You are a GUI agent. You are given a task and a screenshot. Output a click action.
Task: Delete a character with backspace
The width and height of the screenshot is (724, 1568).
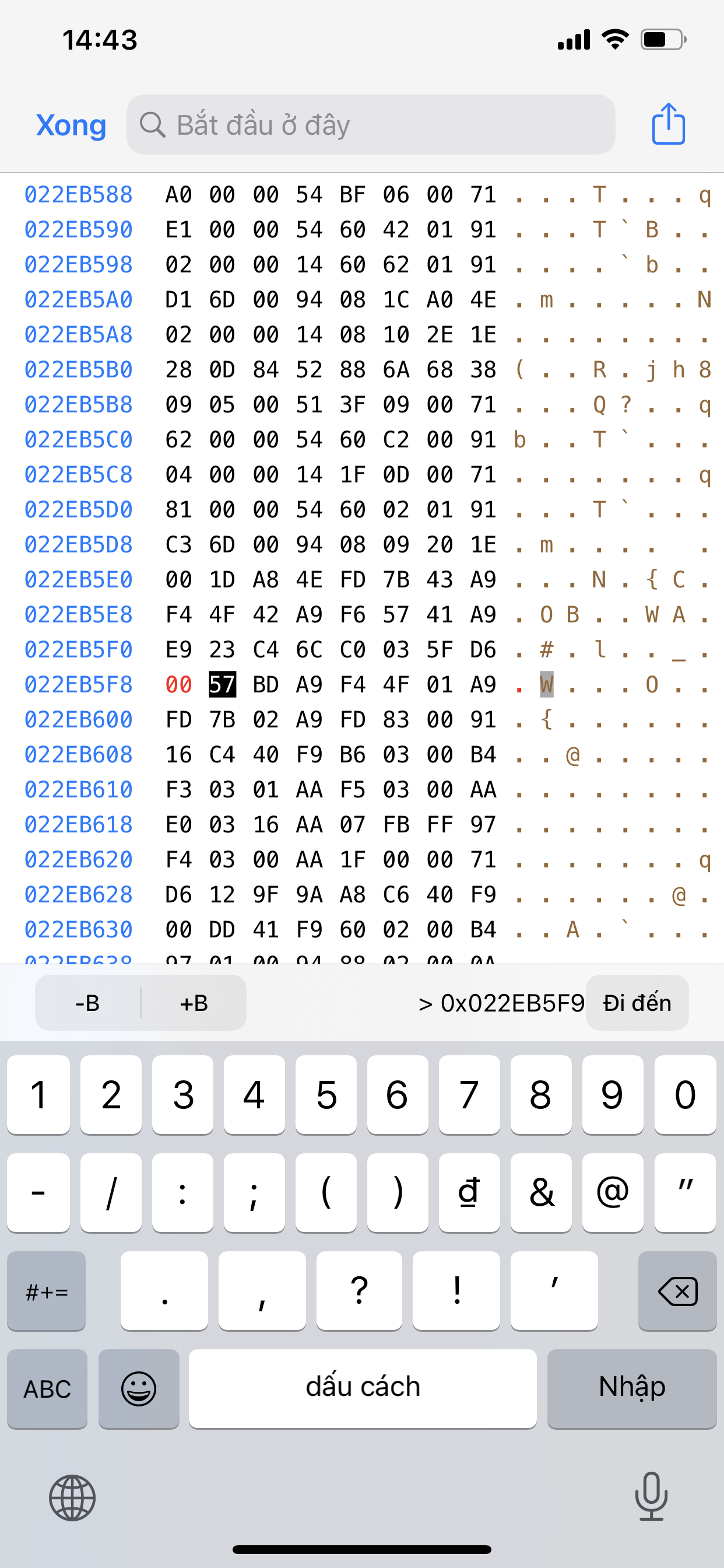point(677,1290)
